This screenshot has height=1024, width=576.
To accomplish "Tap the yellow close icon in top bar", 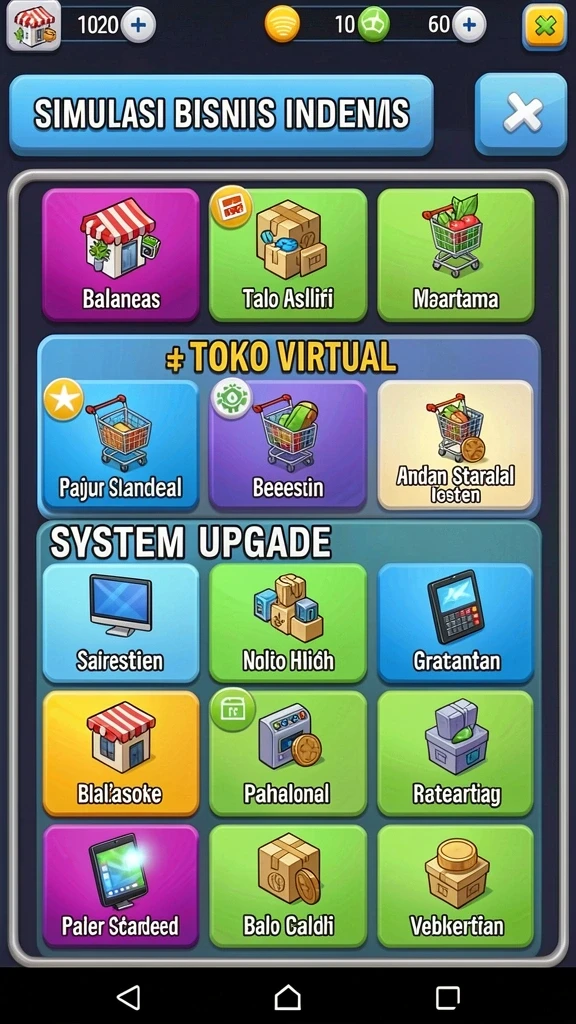I will [545, 26].
